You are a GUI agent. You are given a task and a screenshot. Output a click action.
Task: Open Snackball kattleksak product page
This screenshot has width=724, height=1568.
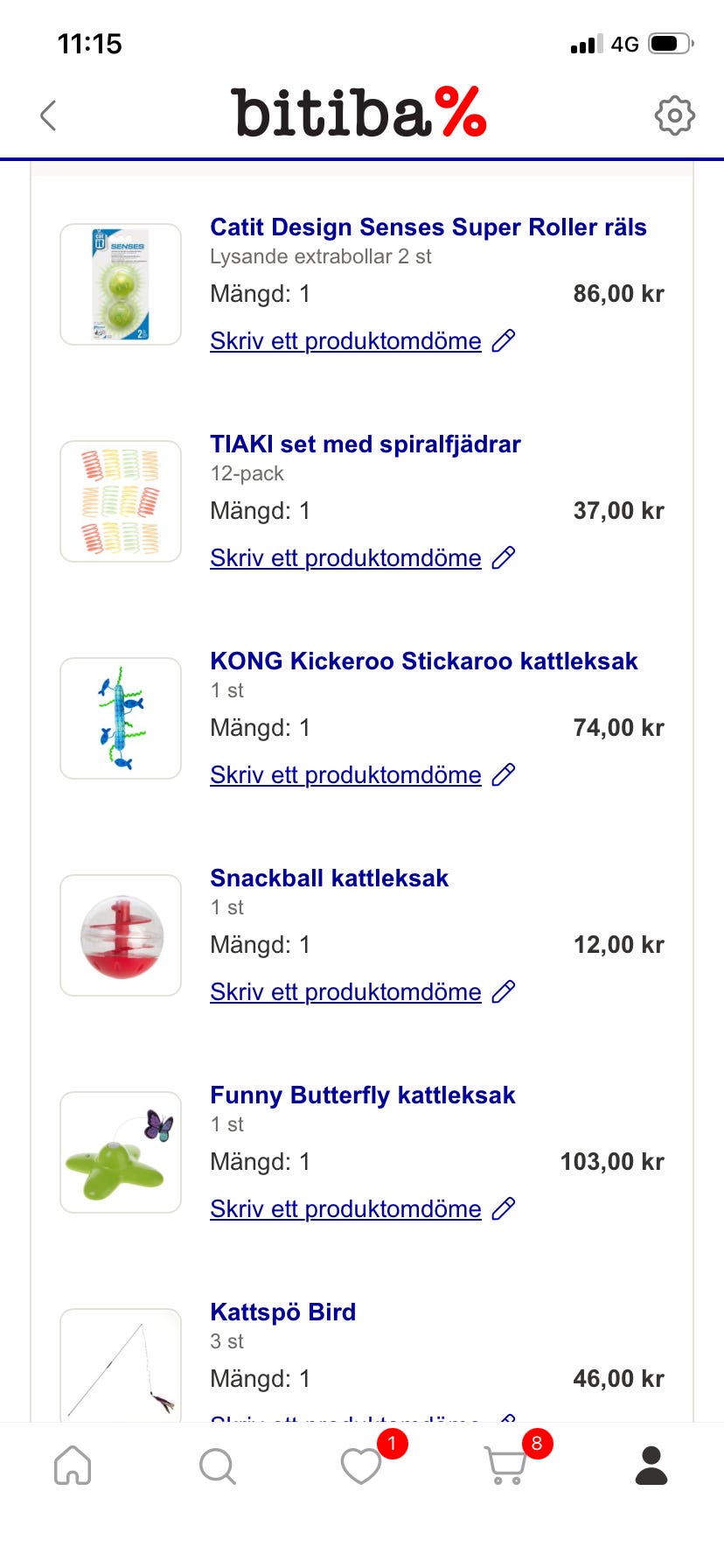pyautogui.click(x=329, y=878)
